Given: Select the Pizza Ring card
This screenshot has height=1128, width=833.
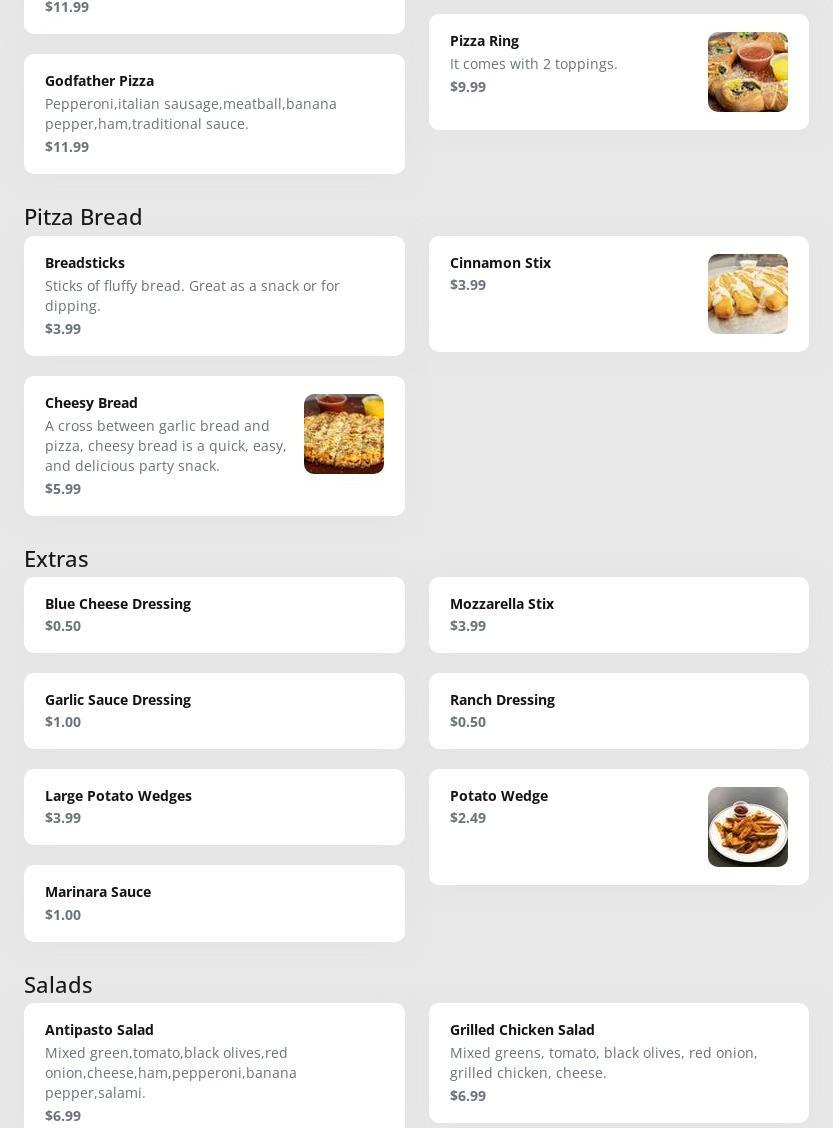Looking at the screenshot, I should click(x=618, y=71).
